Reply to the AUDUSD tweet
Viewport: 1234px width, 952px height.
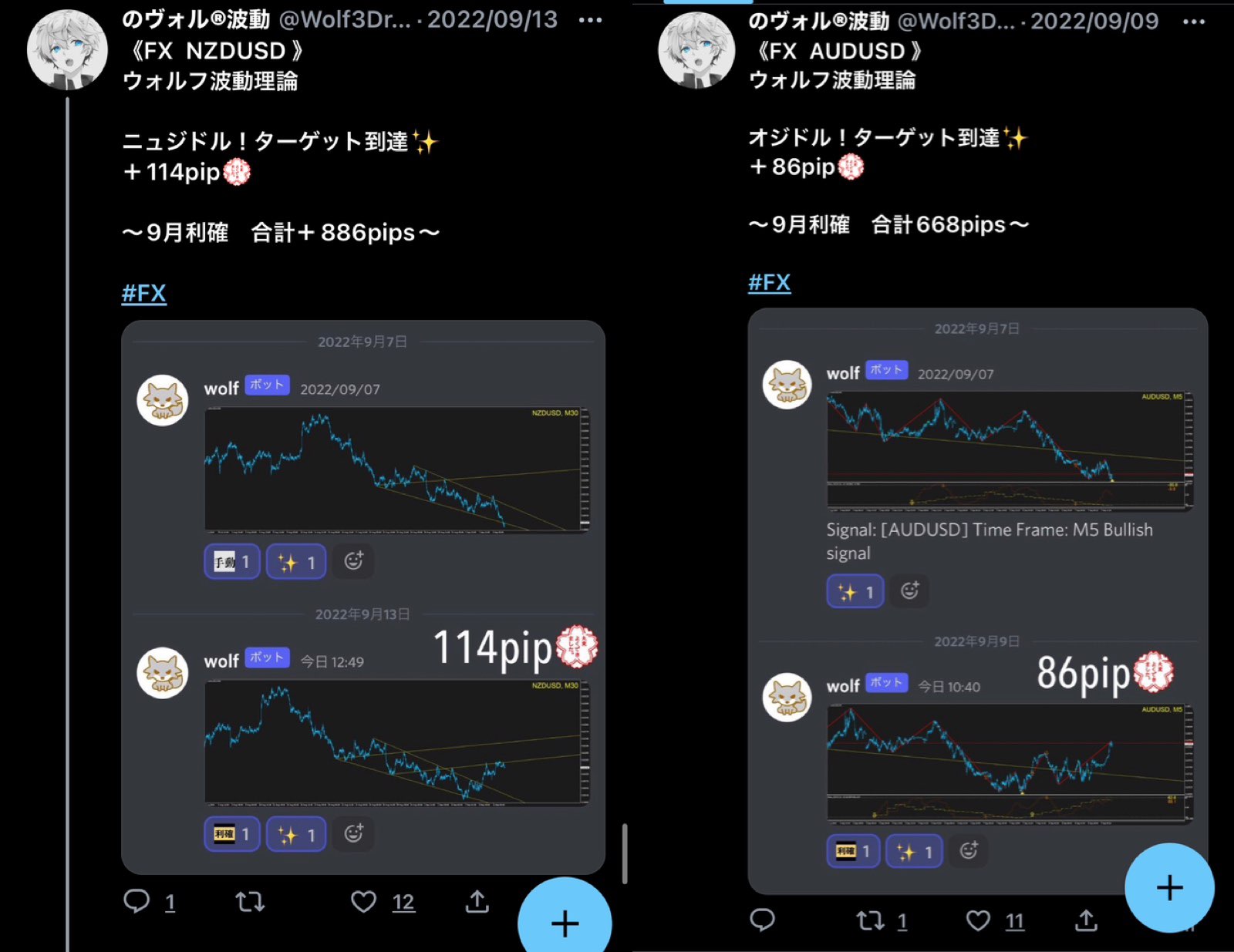click(x=763, y=920)
